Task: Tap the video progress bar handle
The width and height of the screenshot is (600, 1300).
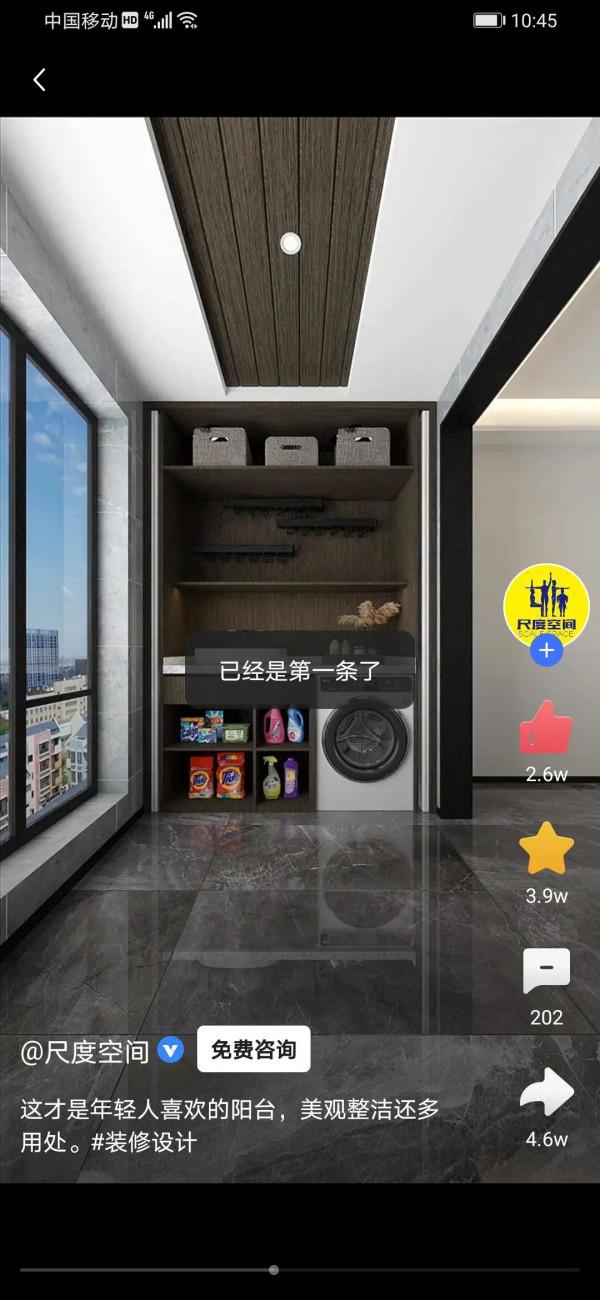Action: [273, 1270]
